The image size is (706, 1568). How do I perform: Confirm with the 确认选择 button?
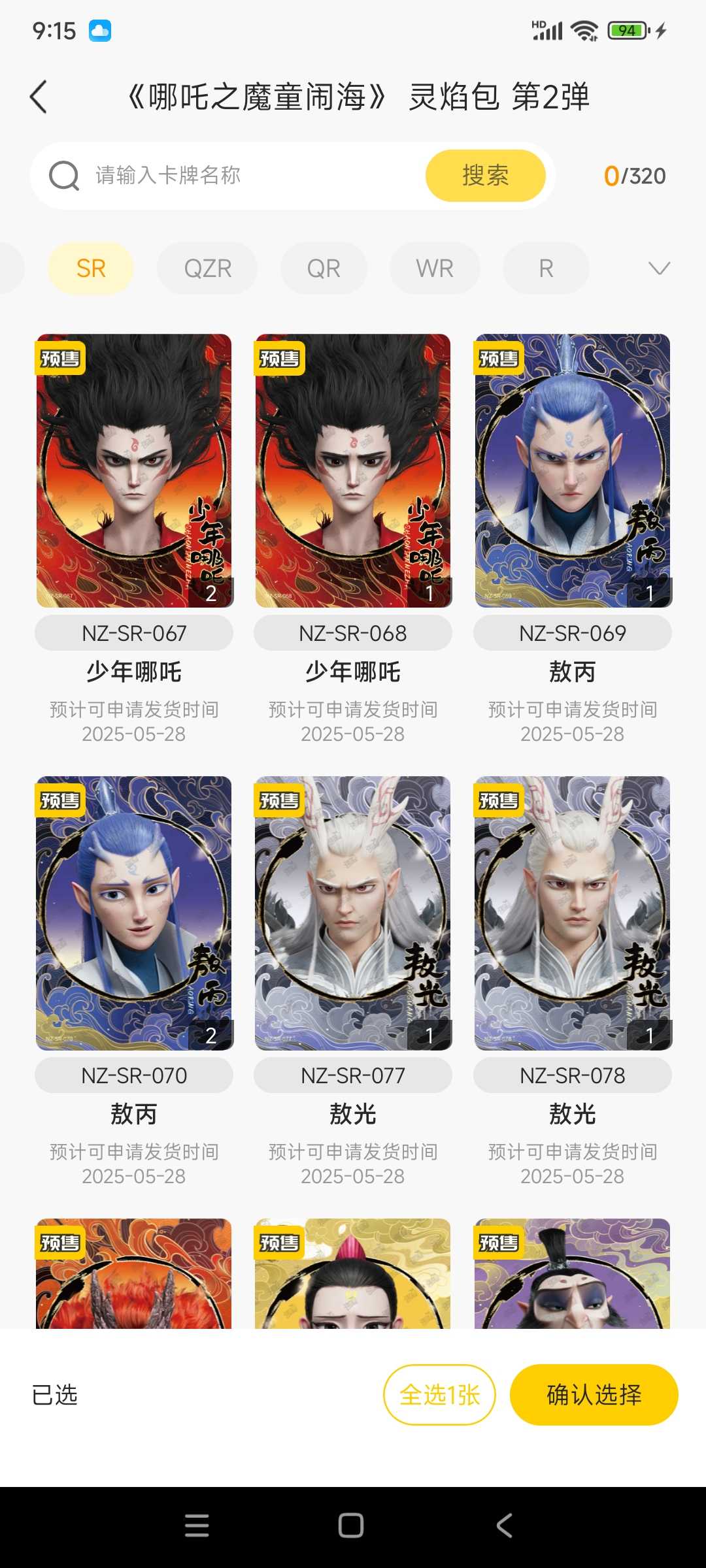pos(594,1395)
